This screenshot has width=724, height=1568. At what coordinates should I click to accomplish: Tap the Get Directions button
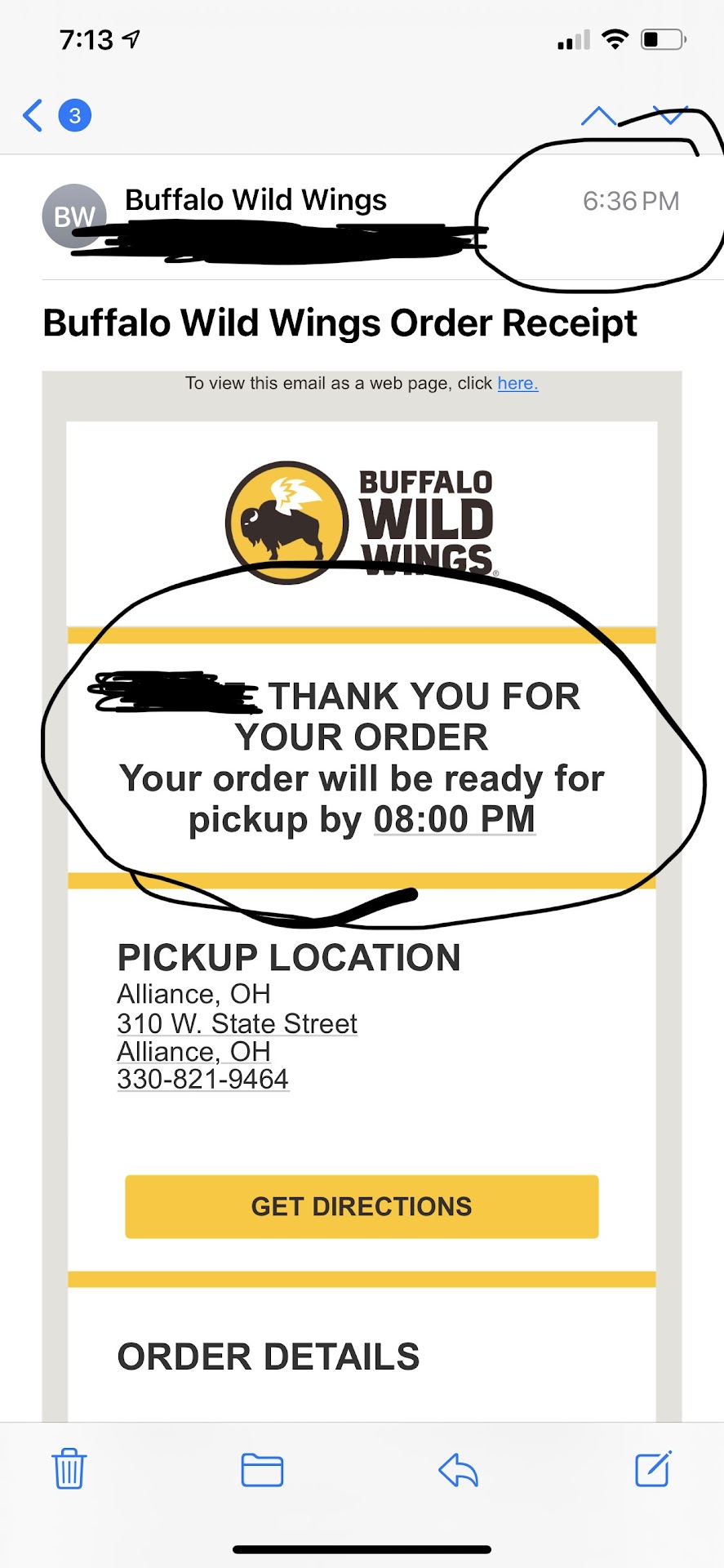pyautogui.click(x=362, y=1206)
